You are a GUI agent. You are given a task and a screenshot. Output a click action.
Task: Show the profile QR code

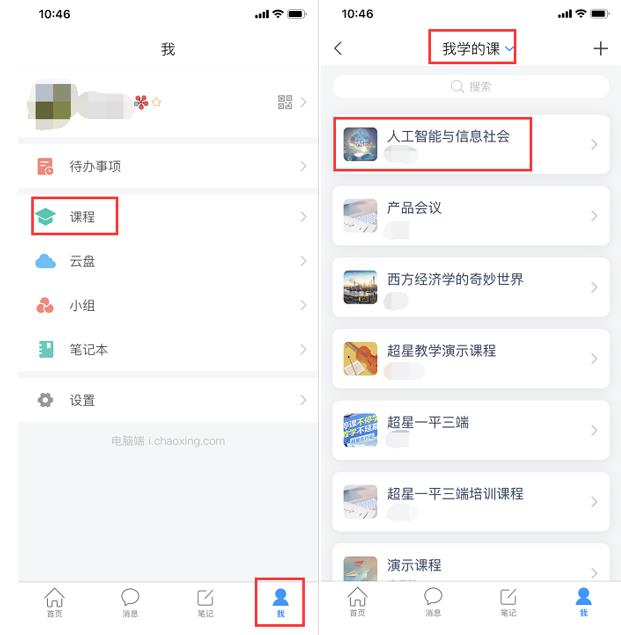(285, 102)
